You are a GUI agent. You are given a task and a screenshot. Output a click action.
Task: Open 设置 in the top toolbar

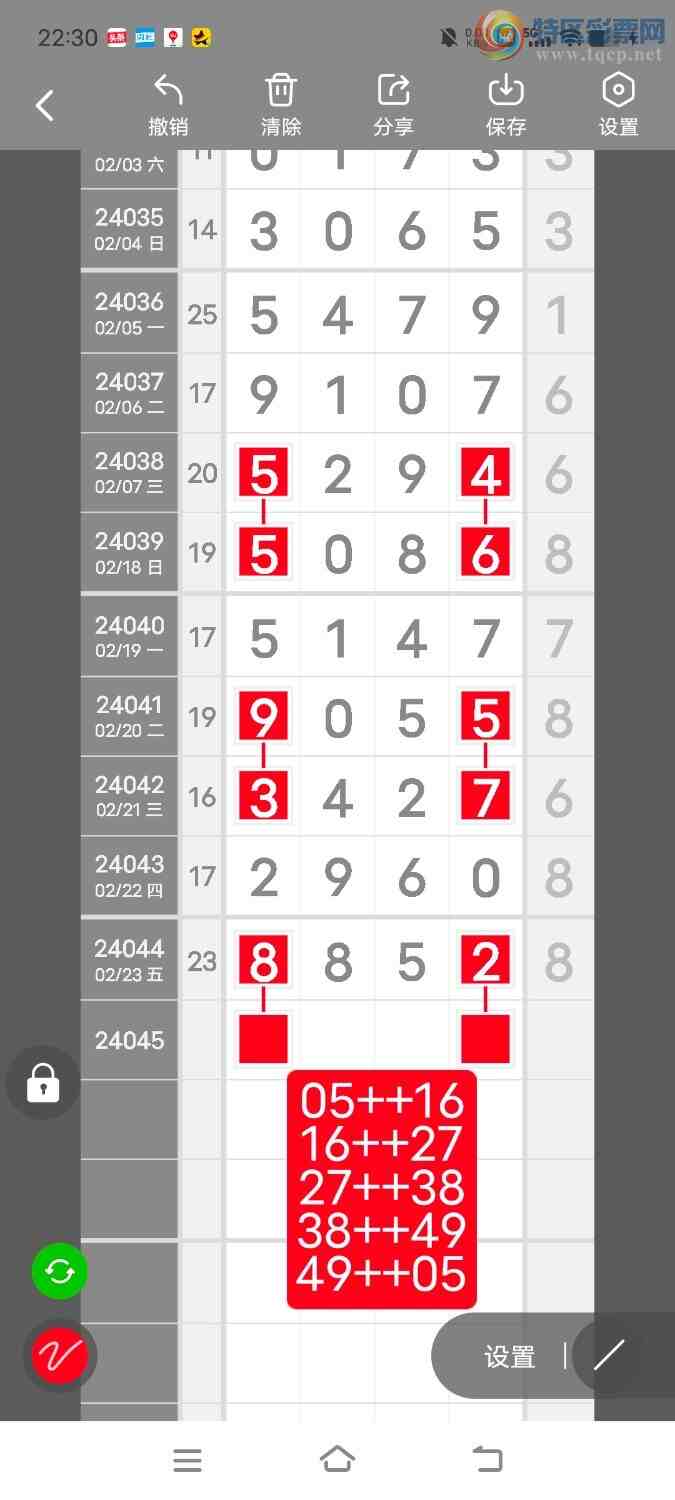click(x=618, y=105)
